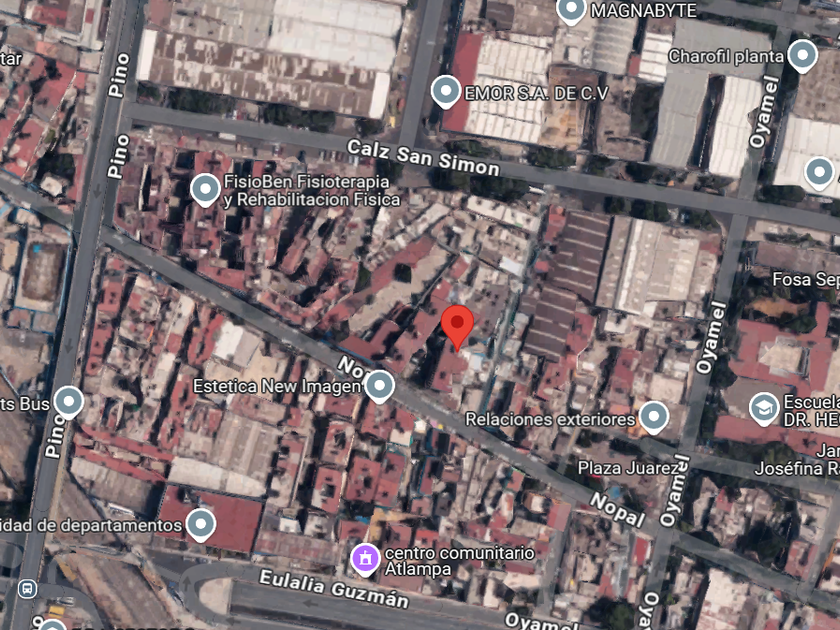The width and height of the screenshot is (840, 630).
Task: Tap FisioBen Fisioterapia place marker
Action: point(205,190)
